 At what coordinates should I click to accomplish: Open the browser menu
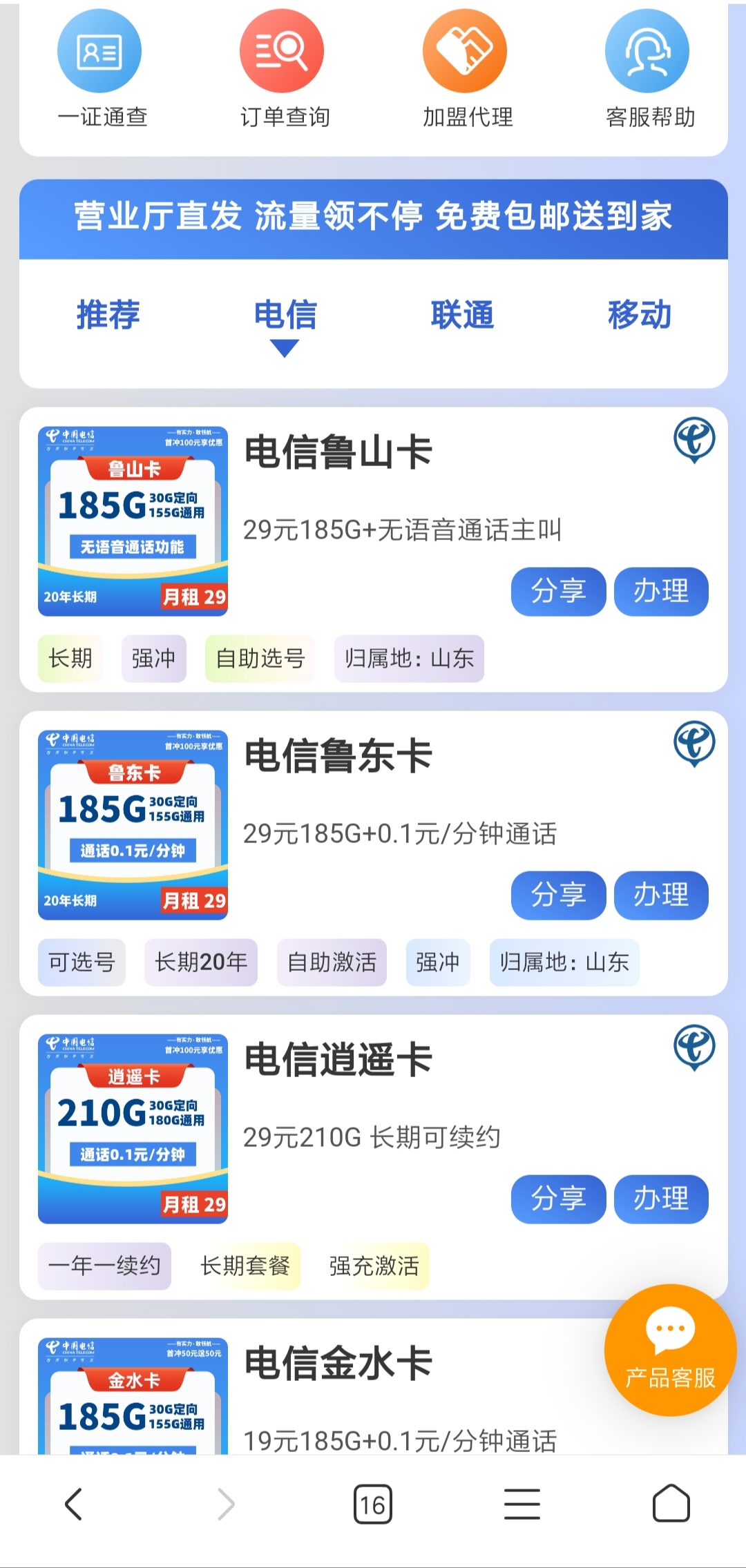click(522, 1504)
